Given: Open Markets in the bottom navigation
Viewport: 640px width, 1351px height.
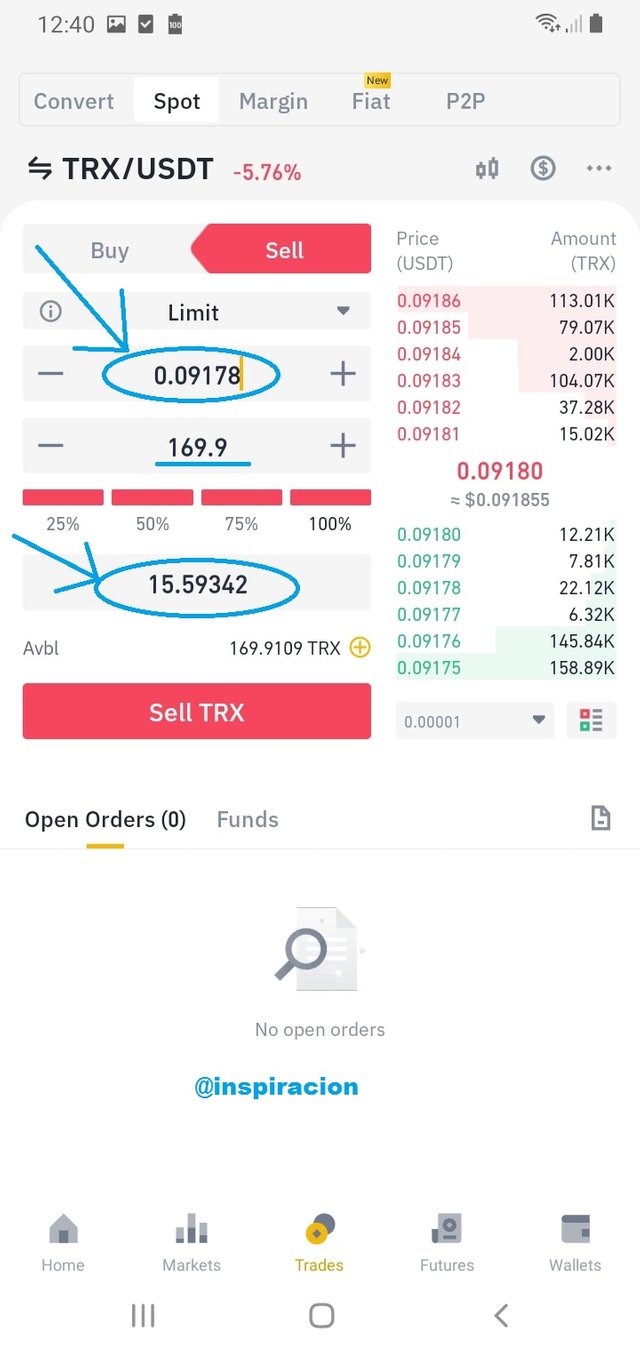Looking at the screenshot, I should pyautogui.click(x=191, y=1243).
